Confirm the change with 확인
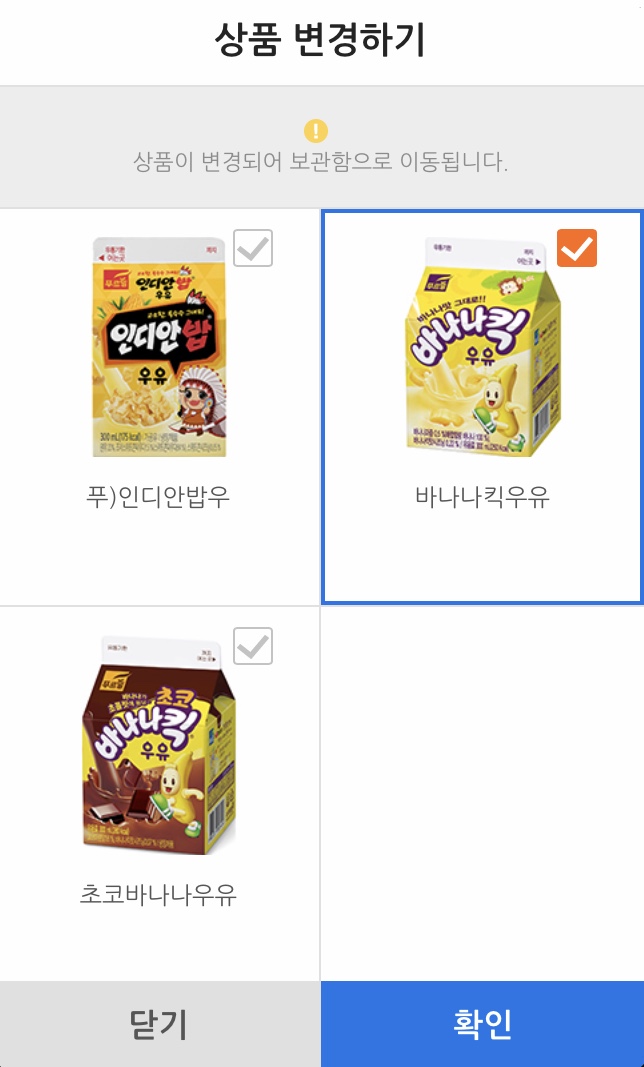This screenshot has width=644, height=1067. pyautogui.click(x=482, y=1024)
